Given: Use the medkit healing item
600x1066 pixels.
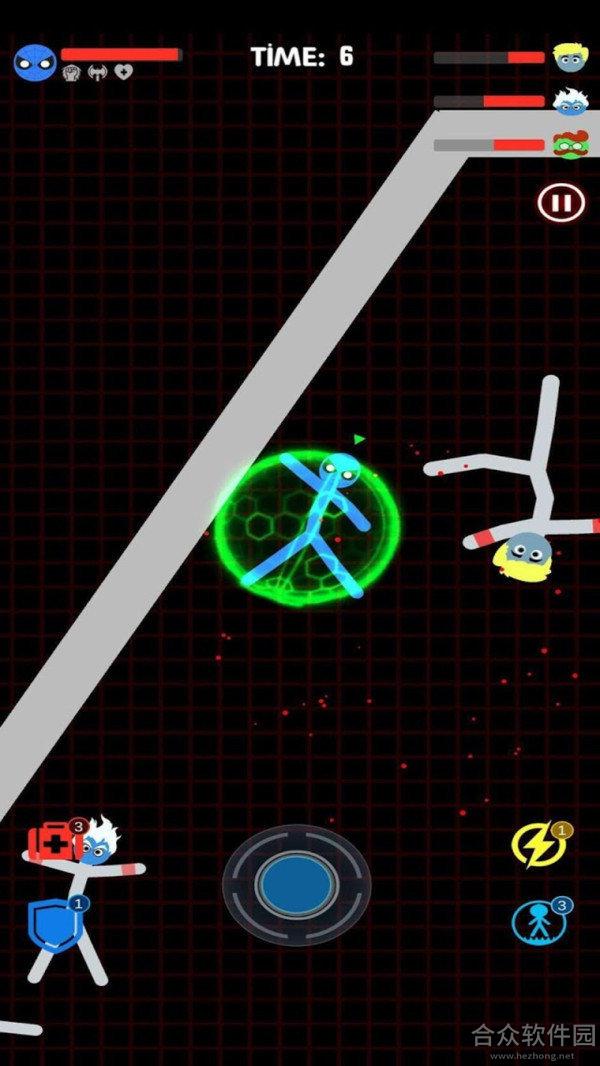Looking at the screenshot, I should pos(50,843).
